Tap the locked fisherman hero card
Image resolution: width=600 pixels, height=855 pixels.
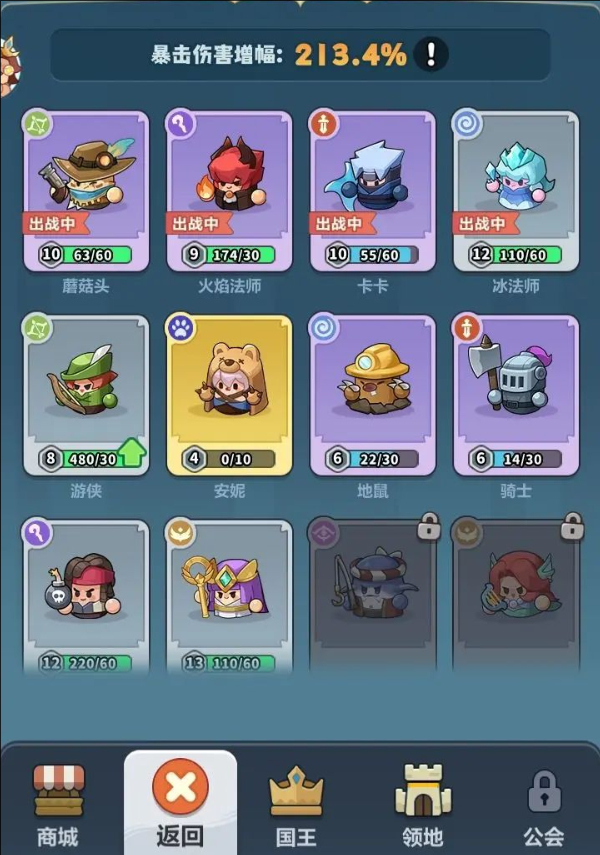373,595
